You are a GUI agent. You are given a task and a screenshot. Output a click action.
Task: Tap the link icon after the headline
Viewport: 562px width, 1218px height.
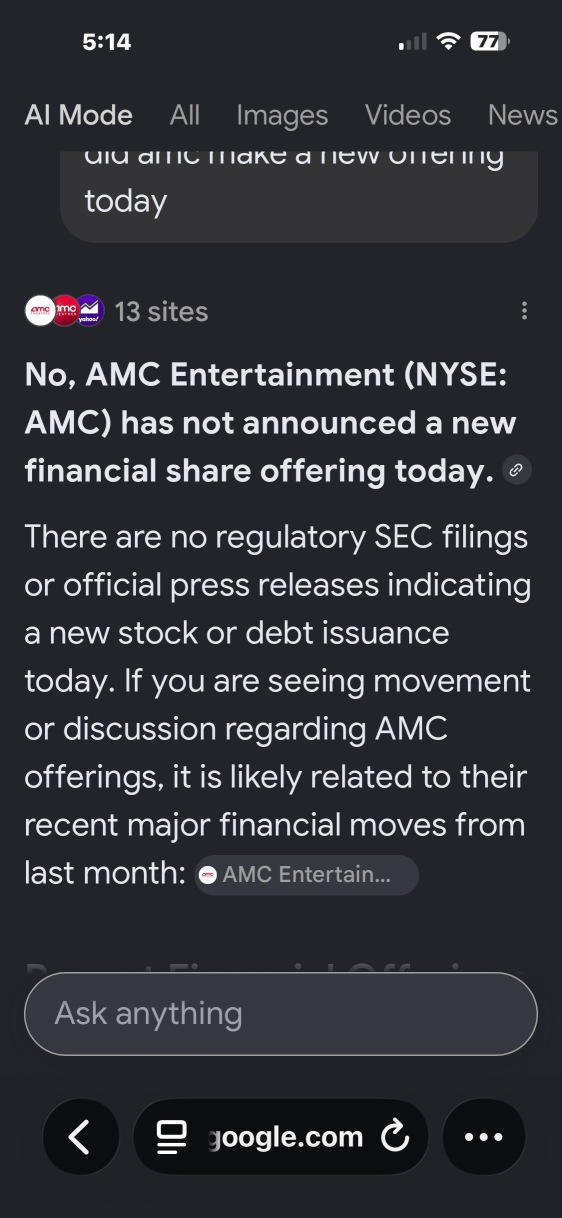point(516,469)
